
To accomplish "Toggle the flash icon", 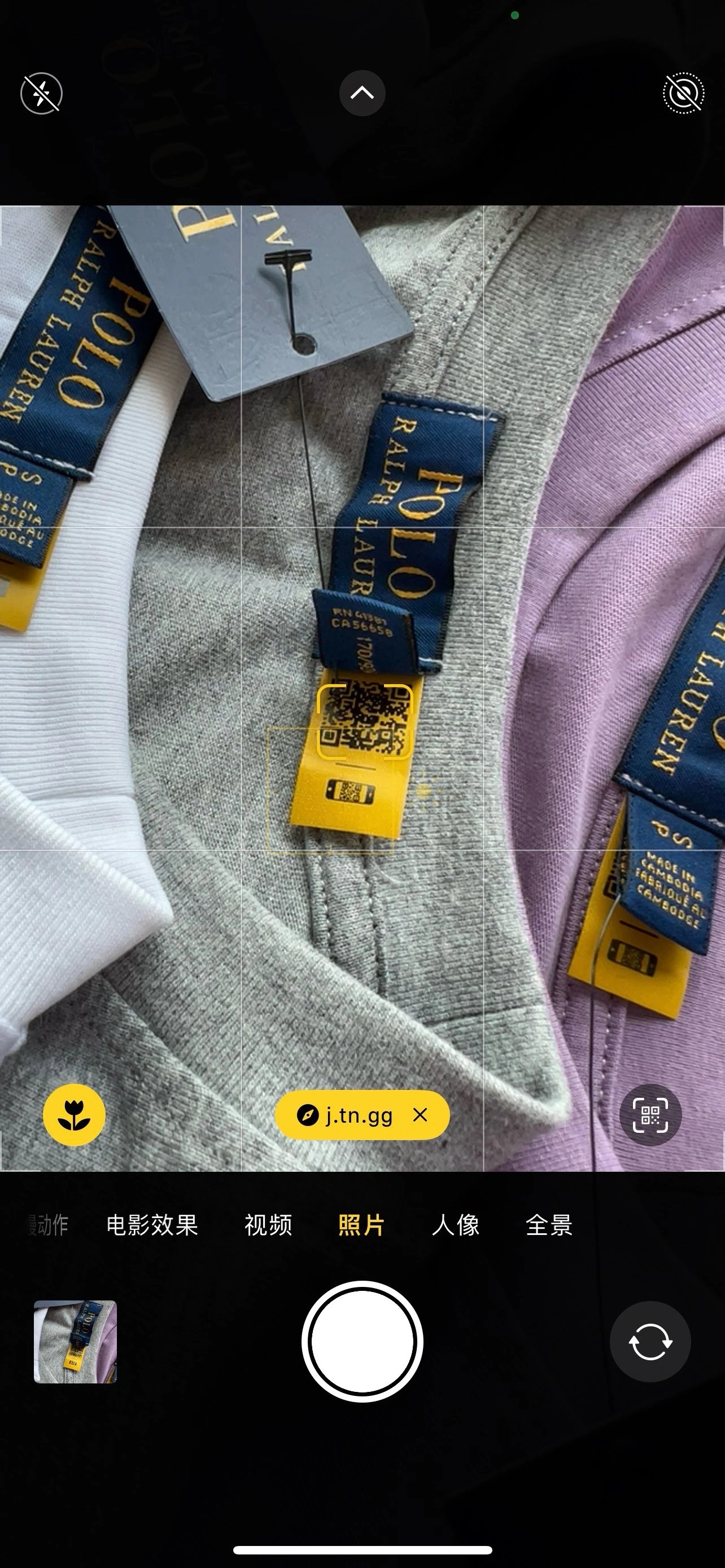I will coord(41,94).
